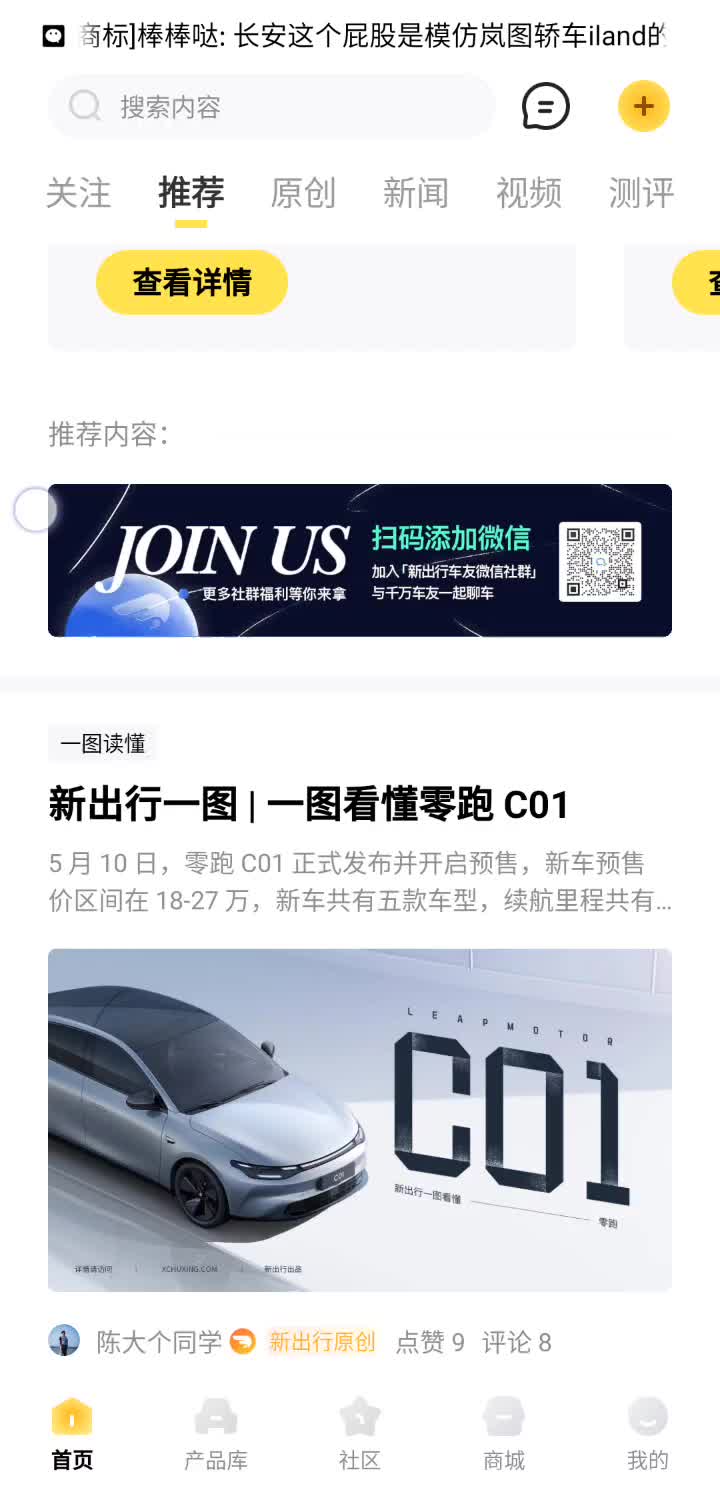Screen dimensions: 720x1488
Task: Switch to the 新闻 tab
Action: pos(416,193)
